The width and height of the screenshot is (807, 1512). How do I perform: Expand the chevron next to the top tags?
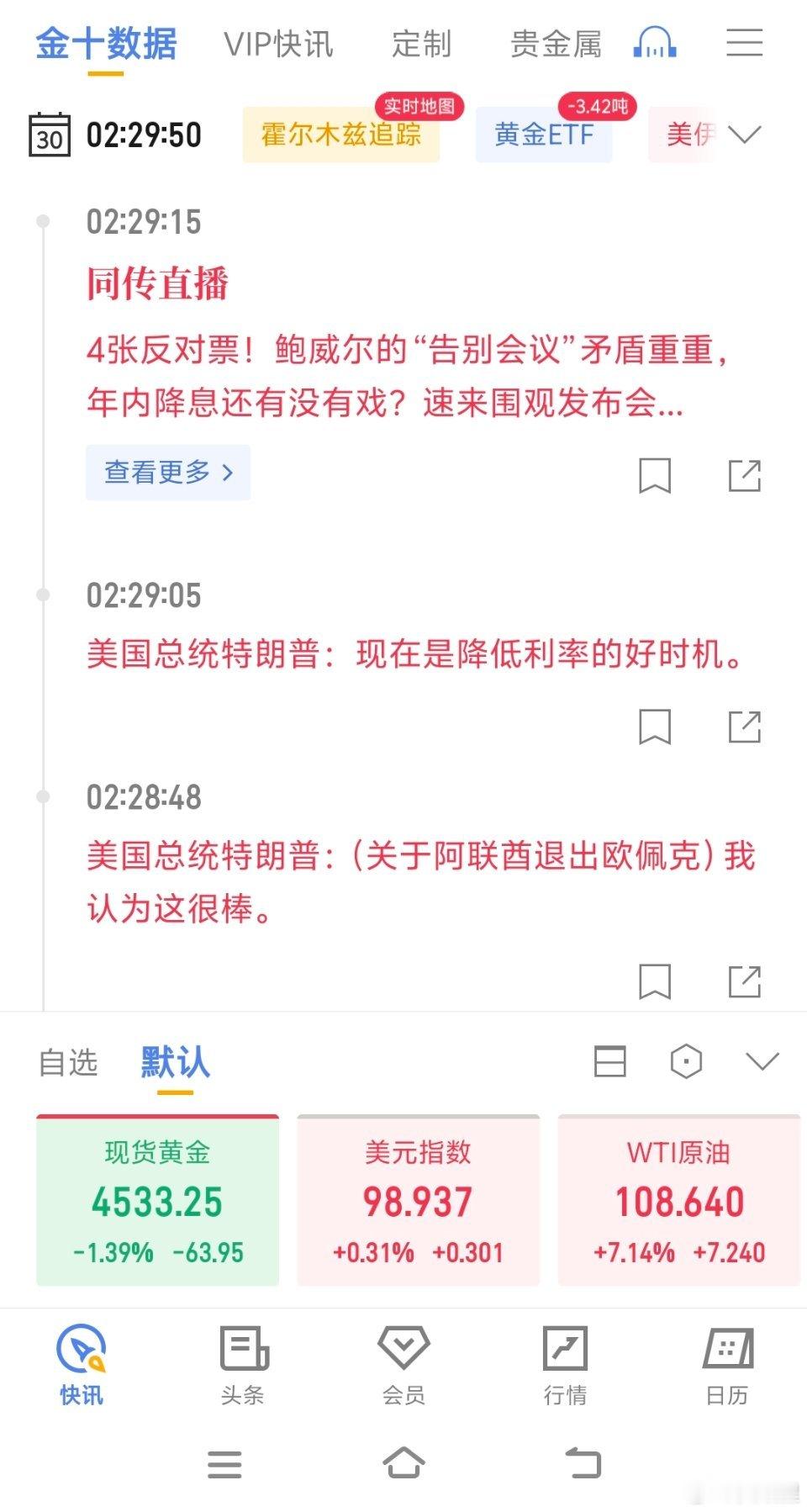(741, 136)
